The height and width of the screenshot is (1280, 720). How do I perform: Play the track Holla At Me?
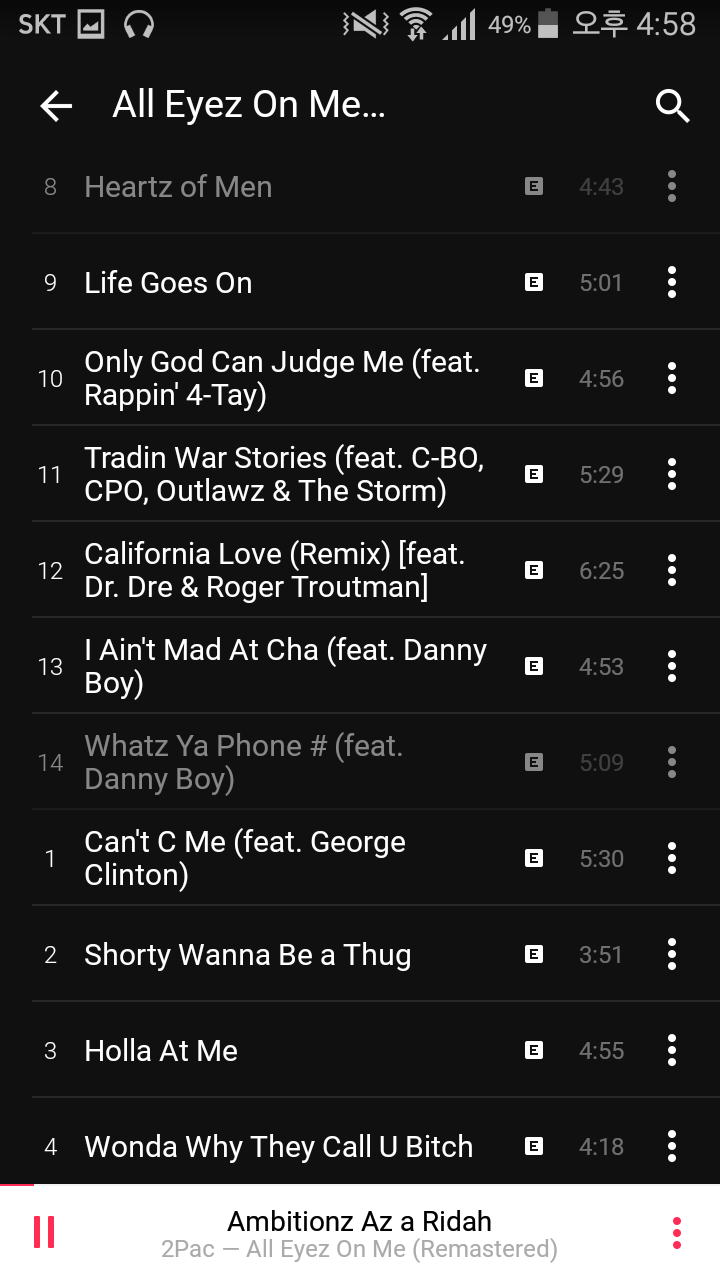pyautogui.click(x=161, y=1051)
